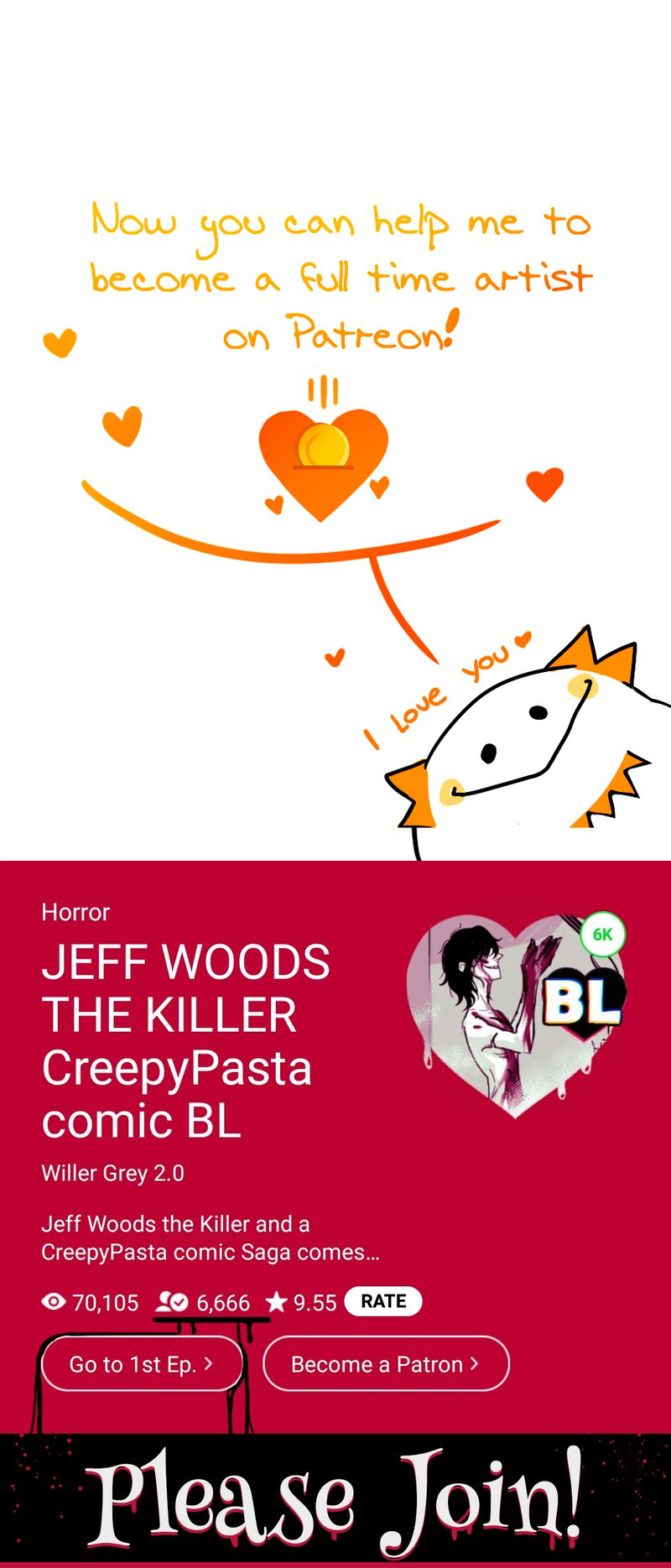
Task: Click Become a Patron
Action: (x=385, y=1363)
